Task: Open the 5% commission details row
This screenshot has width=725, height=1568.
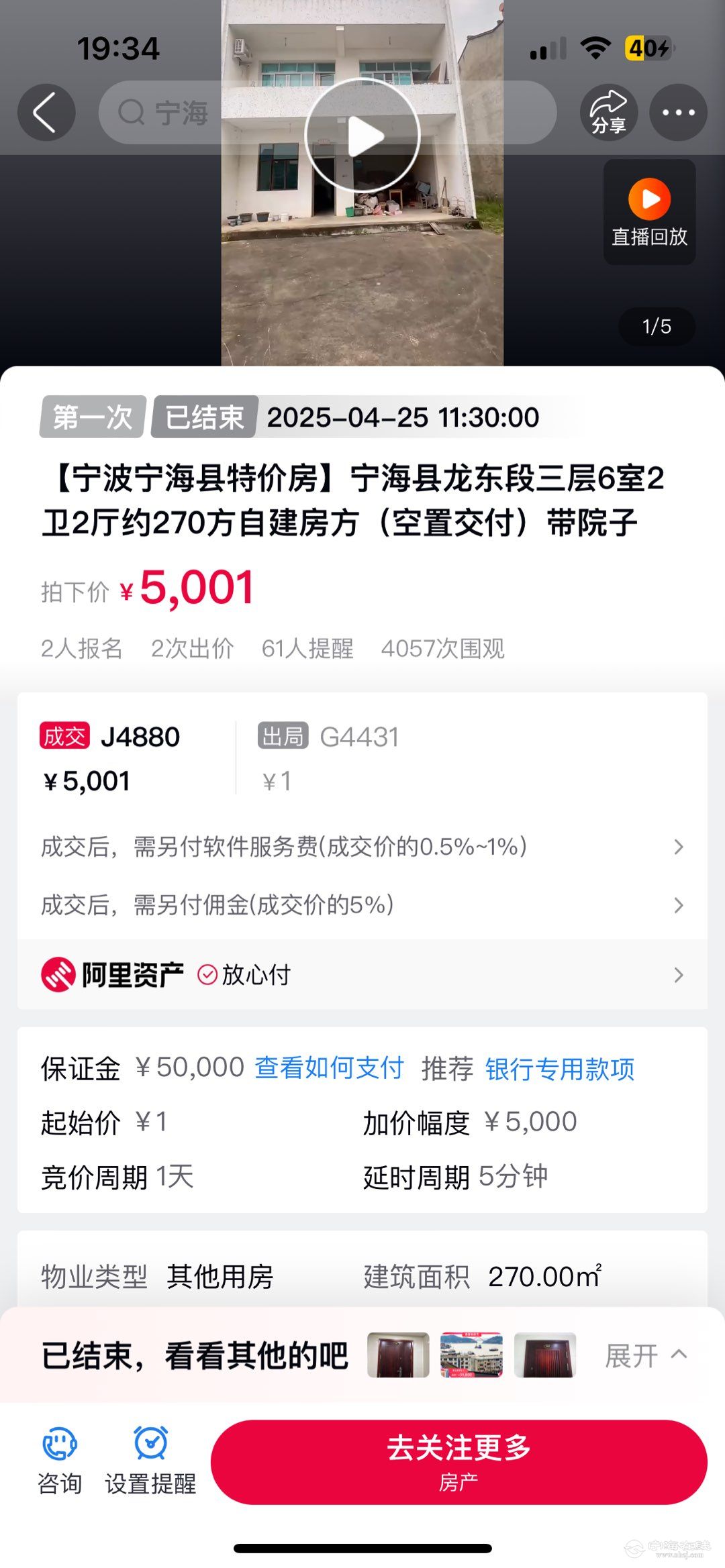Action: (362, 905)
